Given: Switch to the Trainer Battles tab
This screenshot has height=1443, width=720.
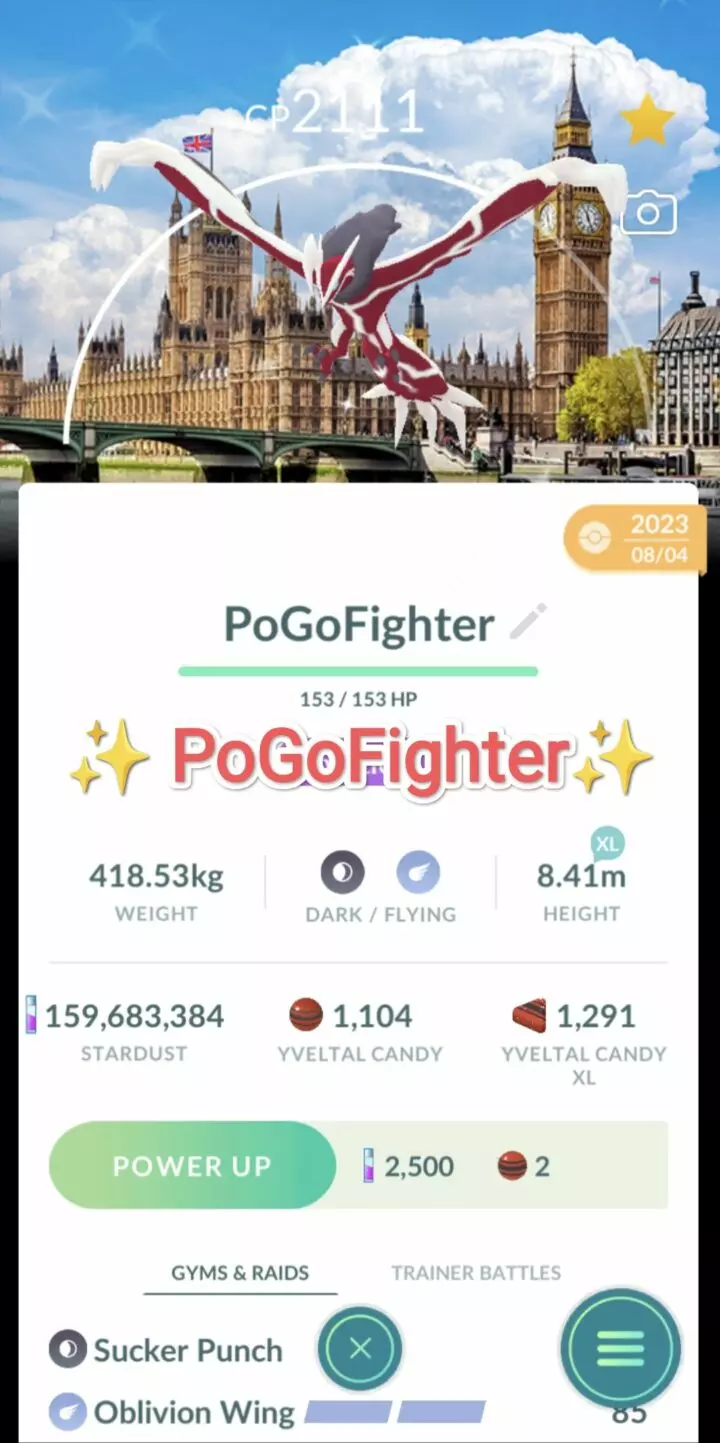Looking at the screenshot, I should pos(475,1273).
